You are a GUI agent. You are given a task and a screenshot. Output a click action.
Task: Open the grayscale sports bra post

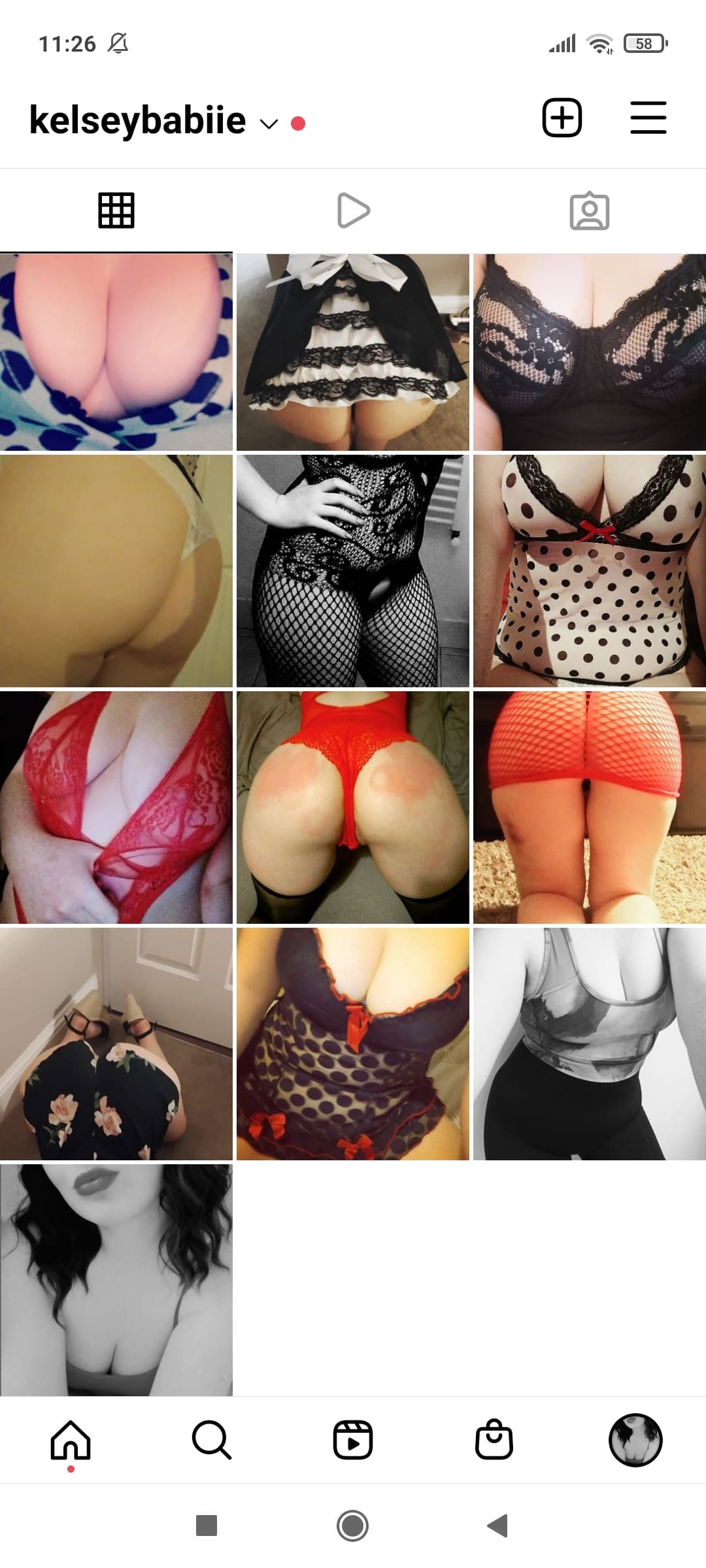590,1044
